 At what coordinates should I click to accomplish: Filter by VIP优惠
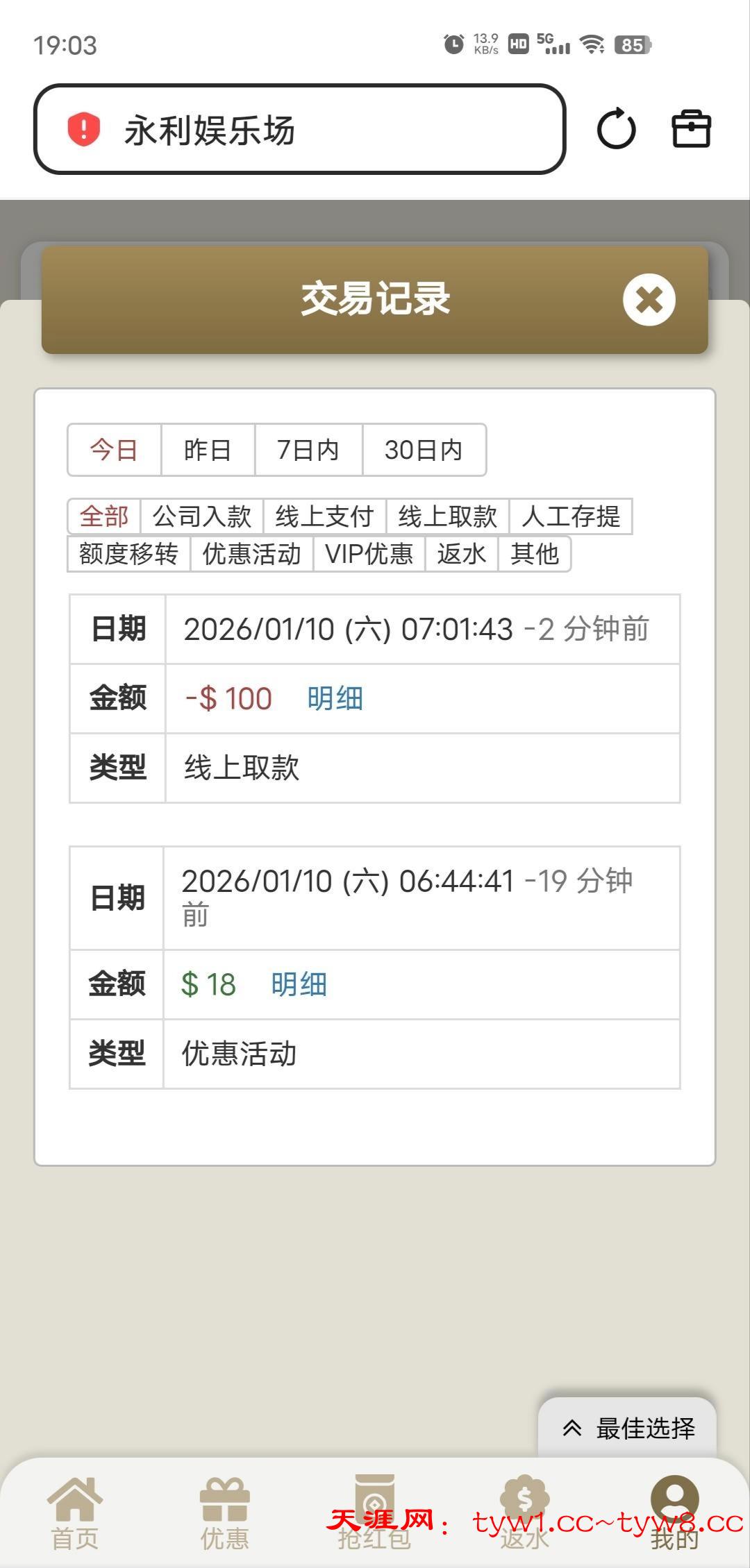coord(369,554)
